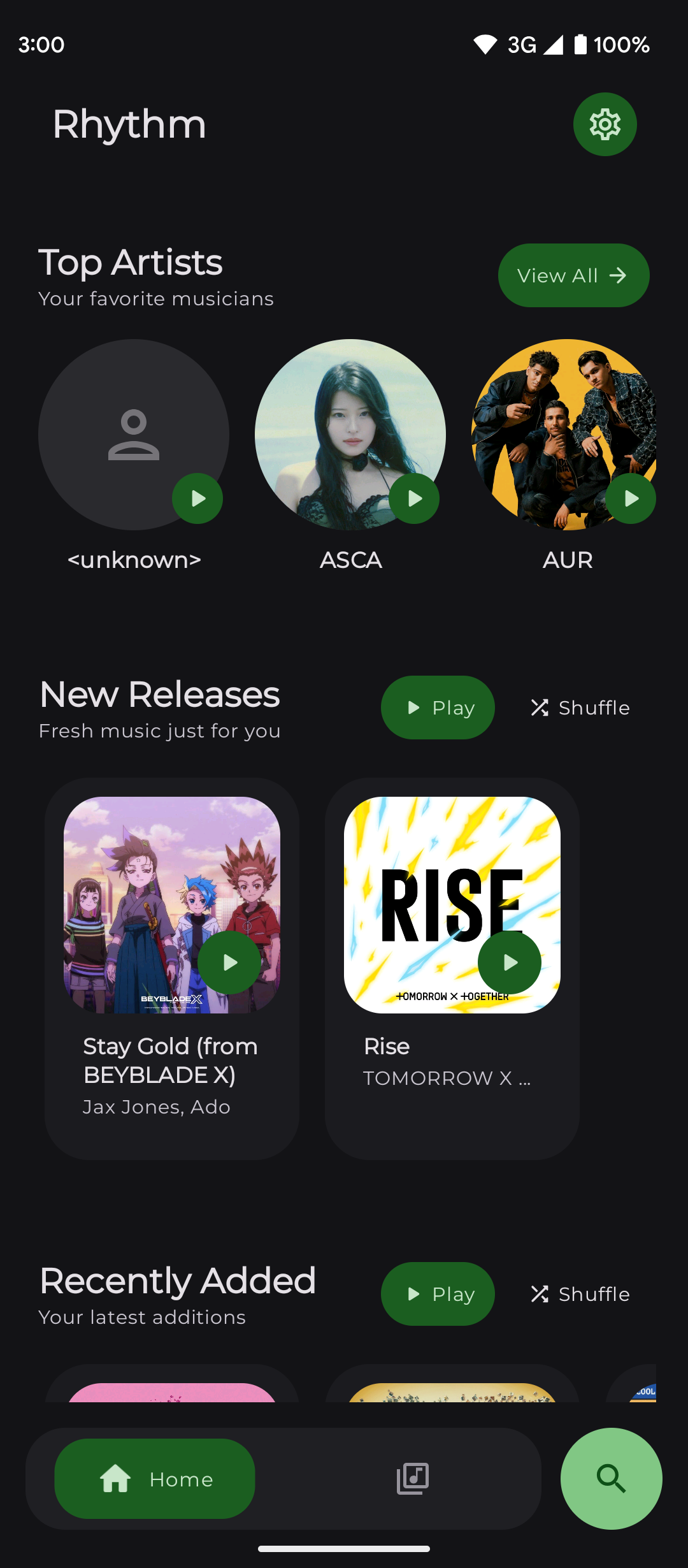Play all Recently Added songs

[x=438, y=1294]
